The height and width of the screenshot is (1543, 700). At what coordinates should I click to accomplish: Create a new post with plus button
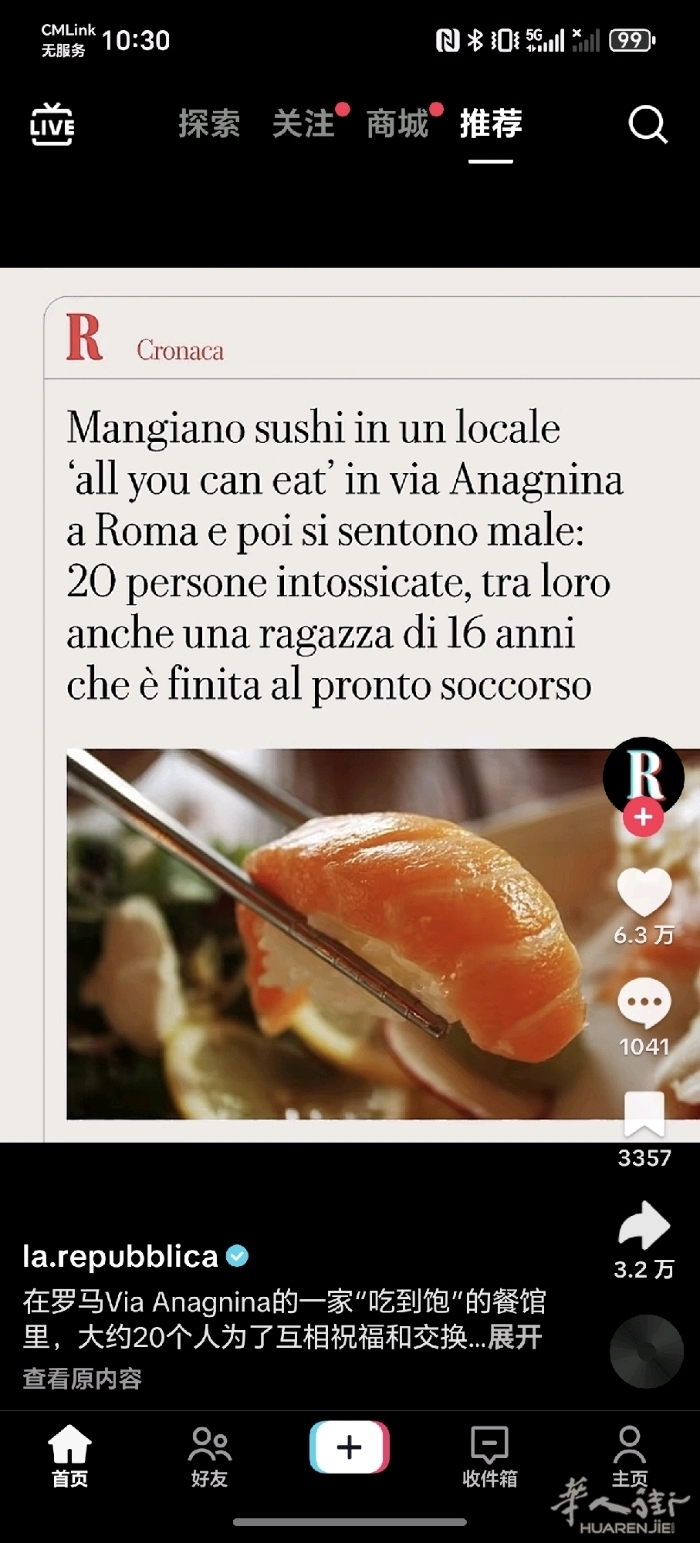(x=349, y=1447)
